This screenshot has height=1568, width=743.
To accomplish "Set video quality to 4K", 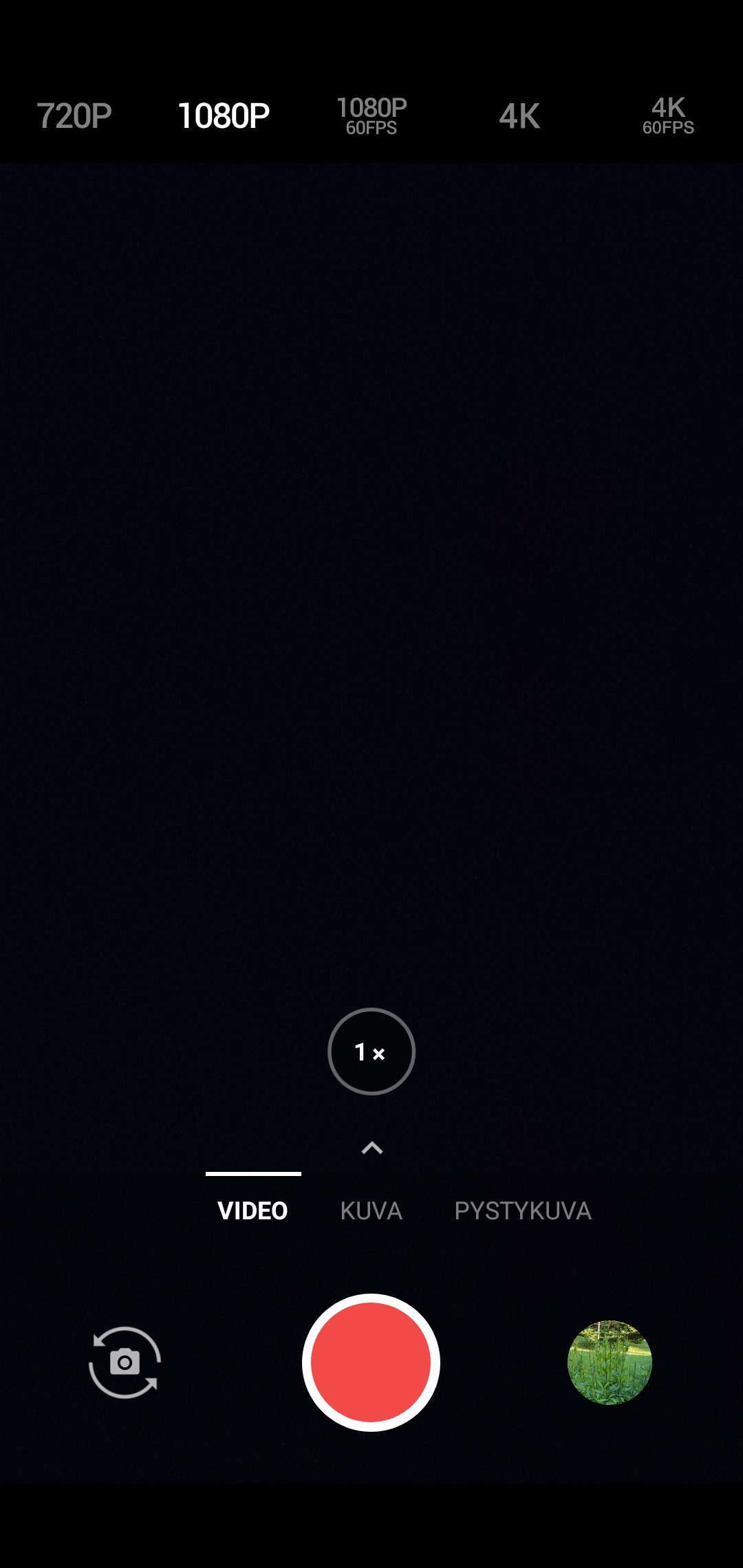I will pyautogui.click(x=519, y=116).
